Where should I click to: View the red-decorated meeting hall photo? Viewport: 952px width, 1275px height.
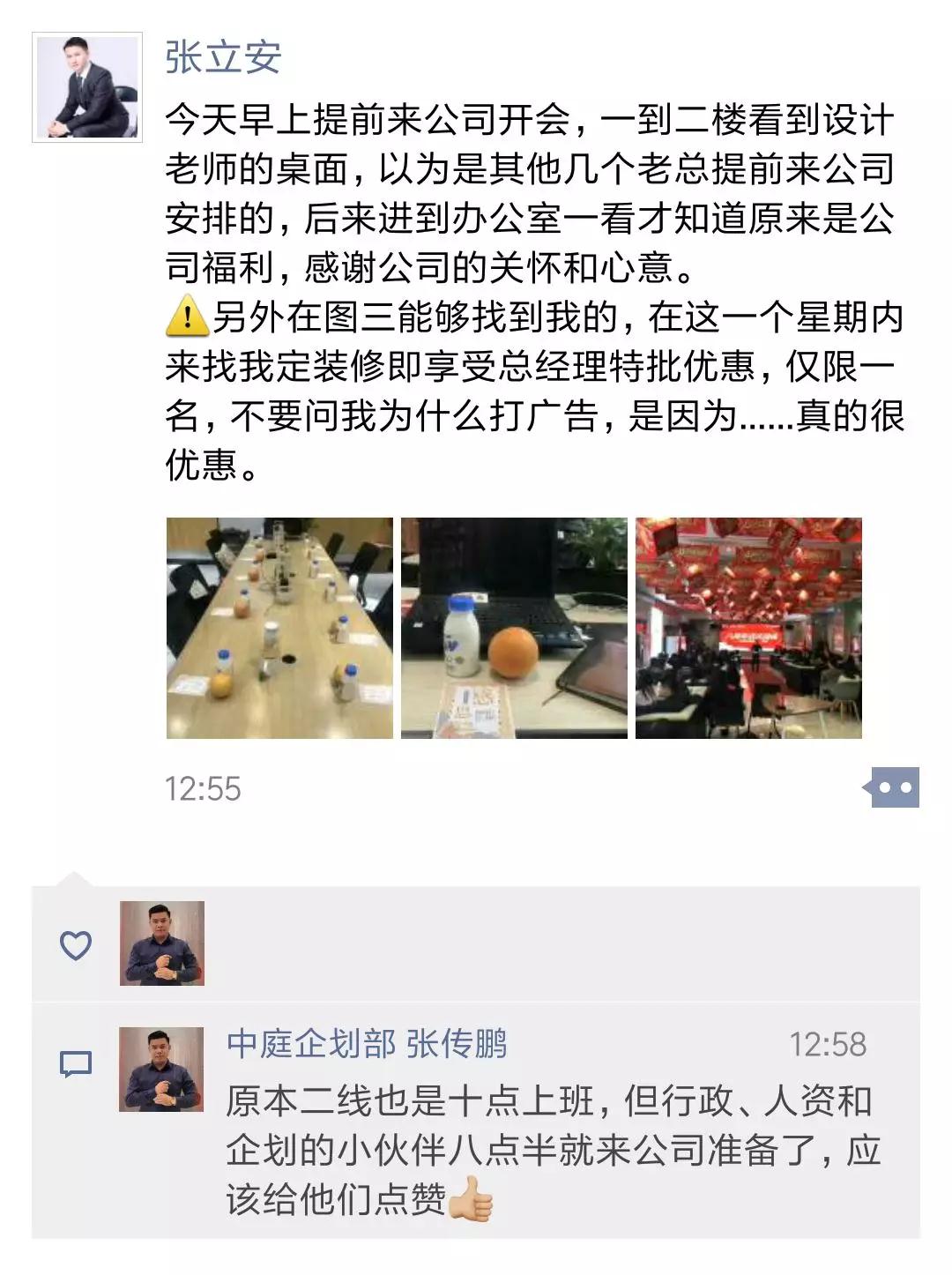[x=748, y=628]
